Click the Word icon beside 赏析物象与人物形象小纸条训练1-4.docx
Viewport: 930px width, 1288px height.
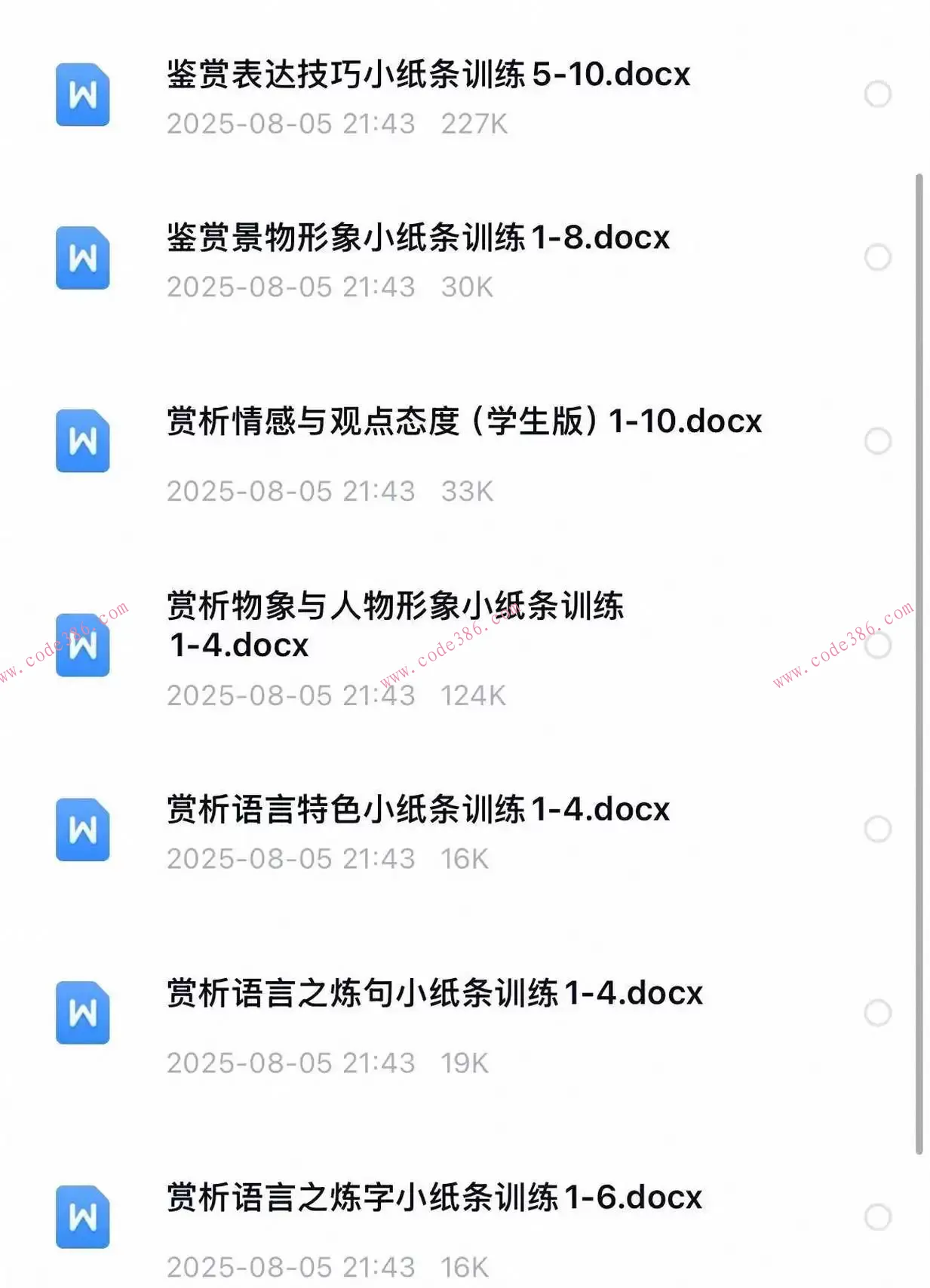click(83, 646)
